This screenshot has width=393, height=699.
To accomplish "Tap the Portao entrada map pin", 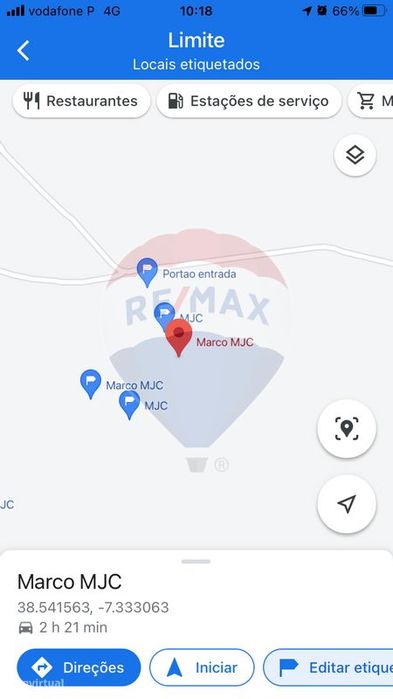I will tap(147, 272).
